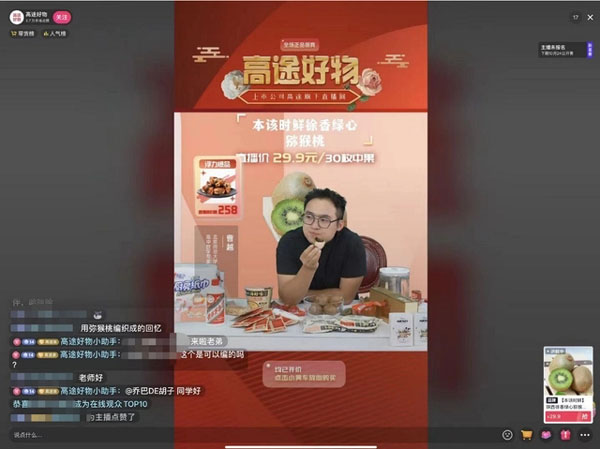View the live audience count list

[575, 17]
